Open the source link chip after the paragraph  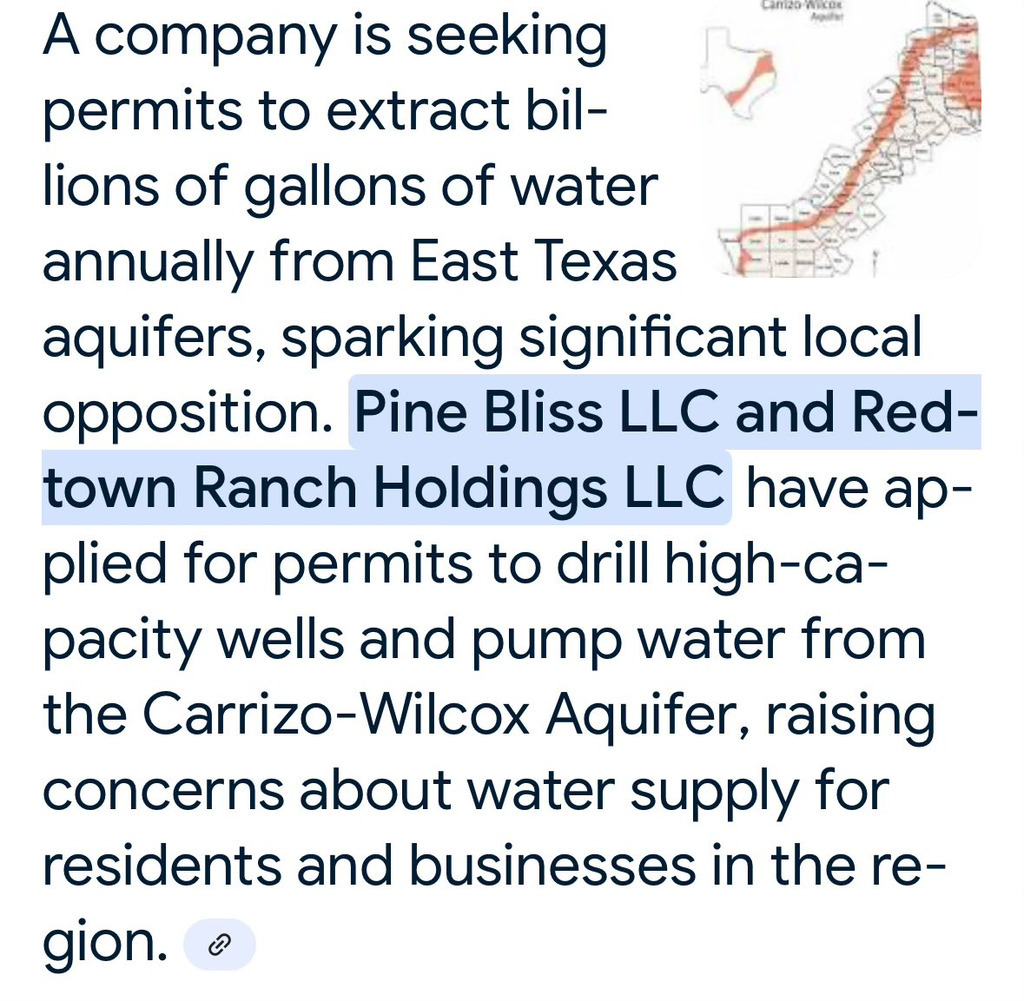219,944
